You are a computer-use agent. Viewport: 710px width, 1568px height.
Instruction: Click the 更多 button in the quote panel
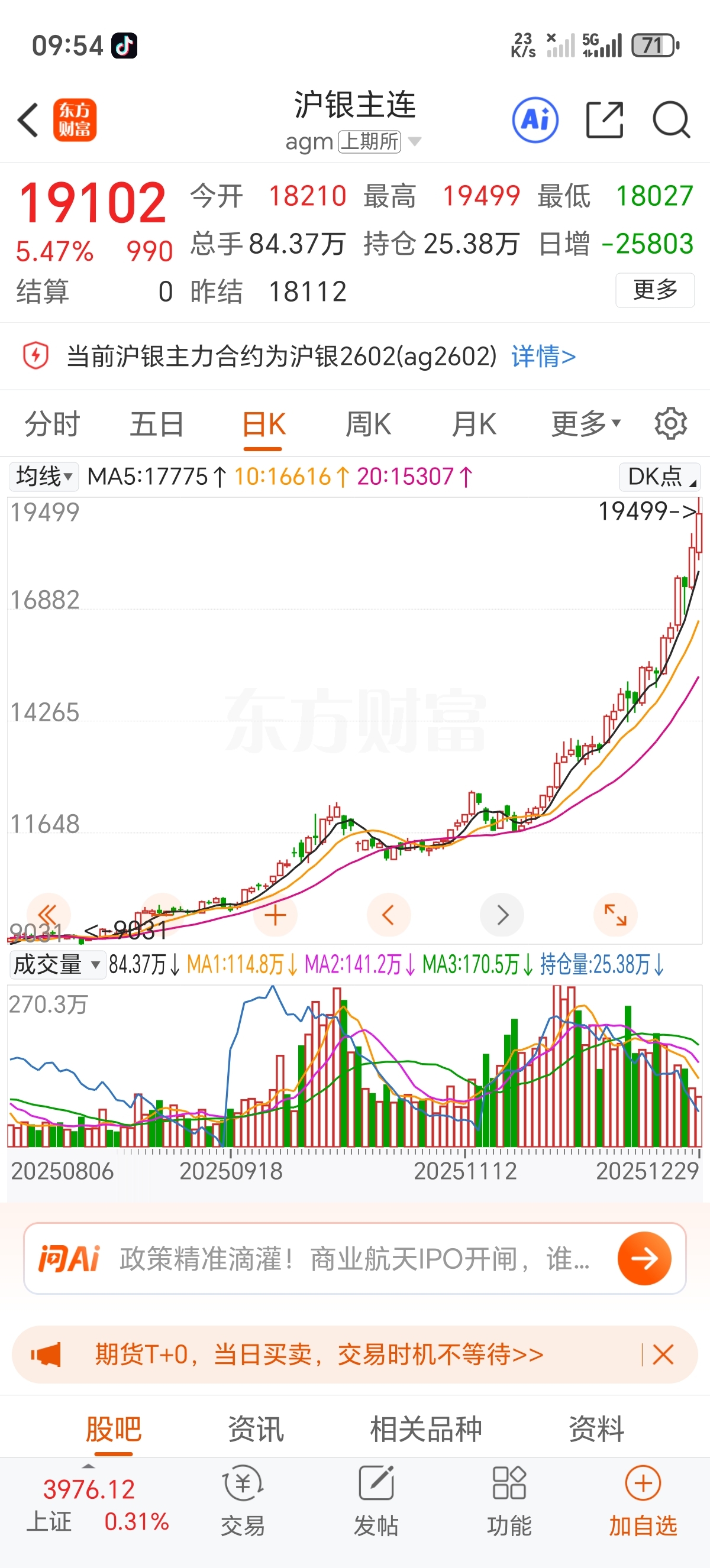(654, 291)
